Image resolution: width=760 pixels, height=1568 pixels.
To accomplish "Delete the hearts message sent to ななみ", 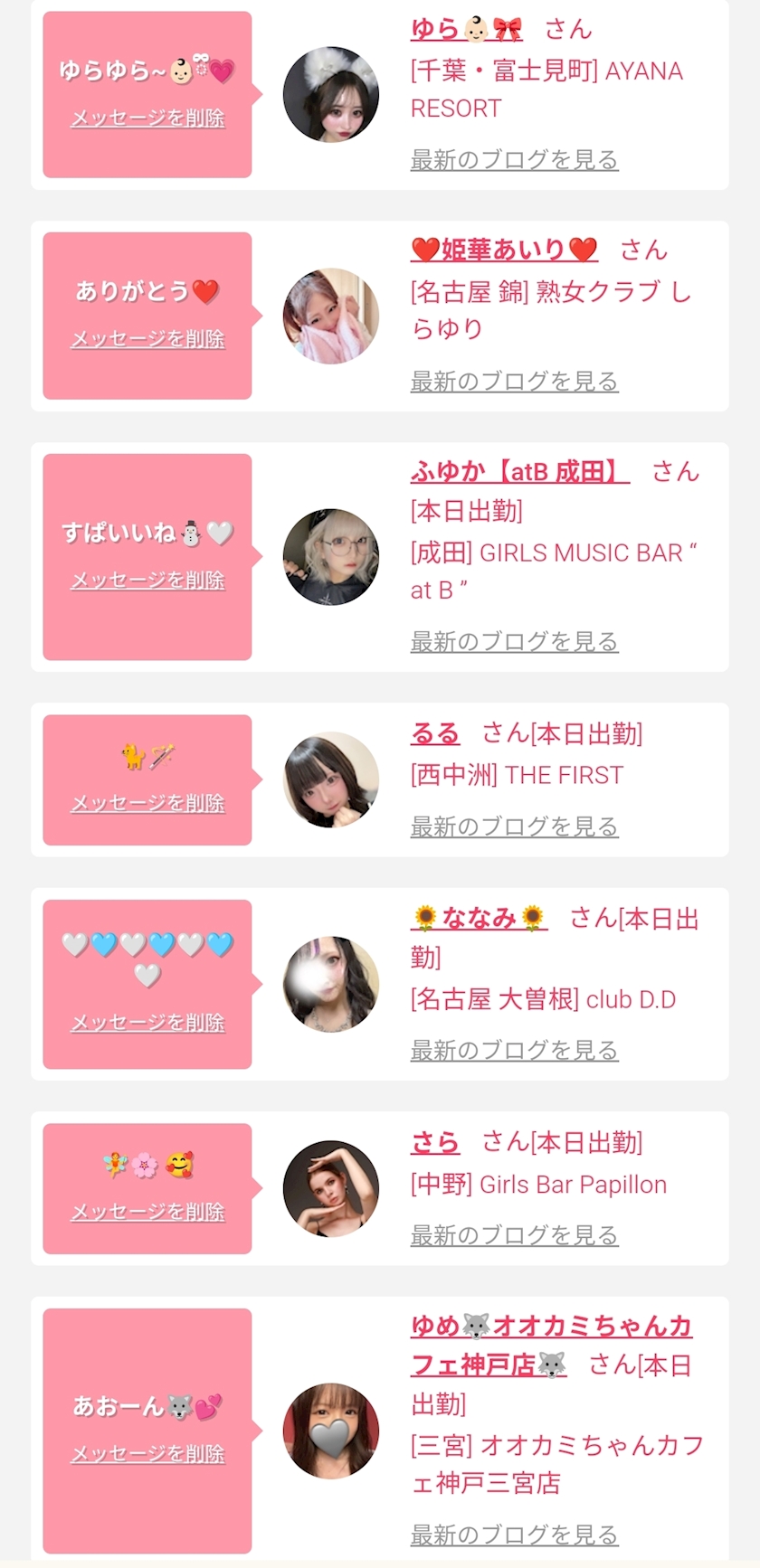I will point(147,1023).
